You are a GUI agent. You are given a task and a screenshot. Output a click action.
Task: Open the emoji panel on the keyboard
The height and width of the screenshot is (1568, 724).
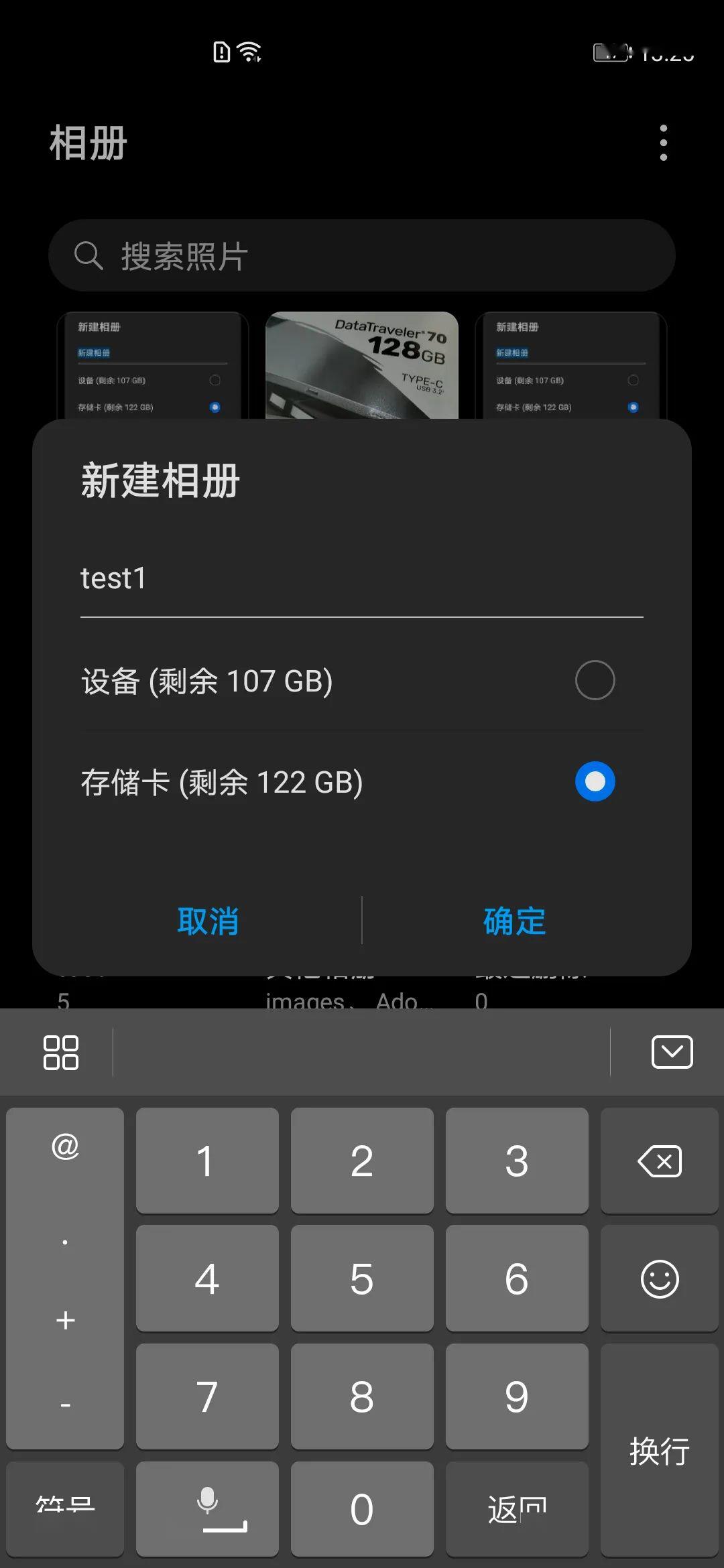pyautogui.click(x=659, y=1277)
